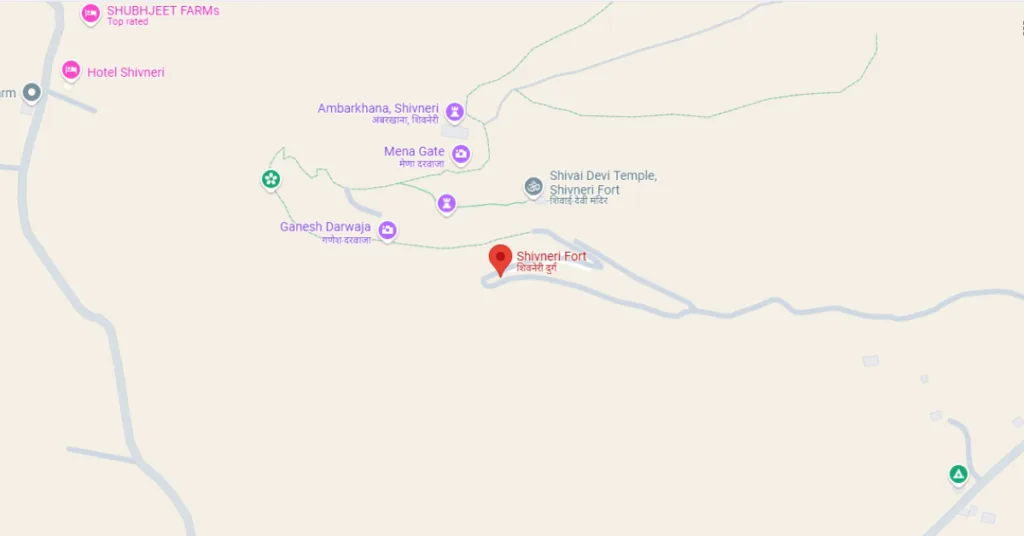The image size is (1024, 536).
Task: Open the unlabeled purple landmark marker below Mena Gate
Action: (x=446, y=203)
